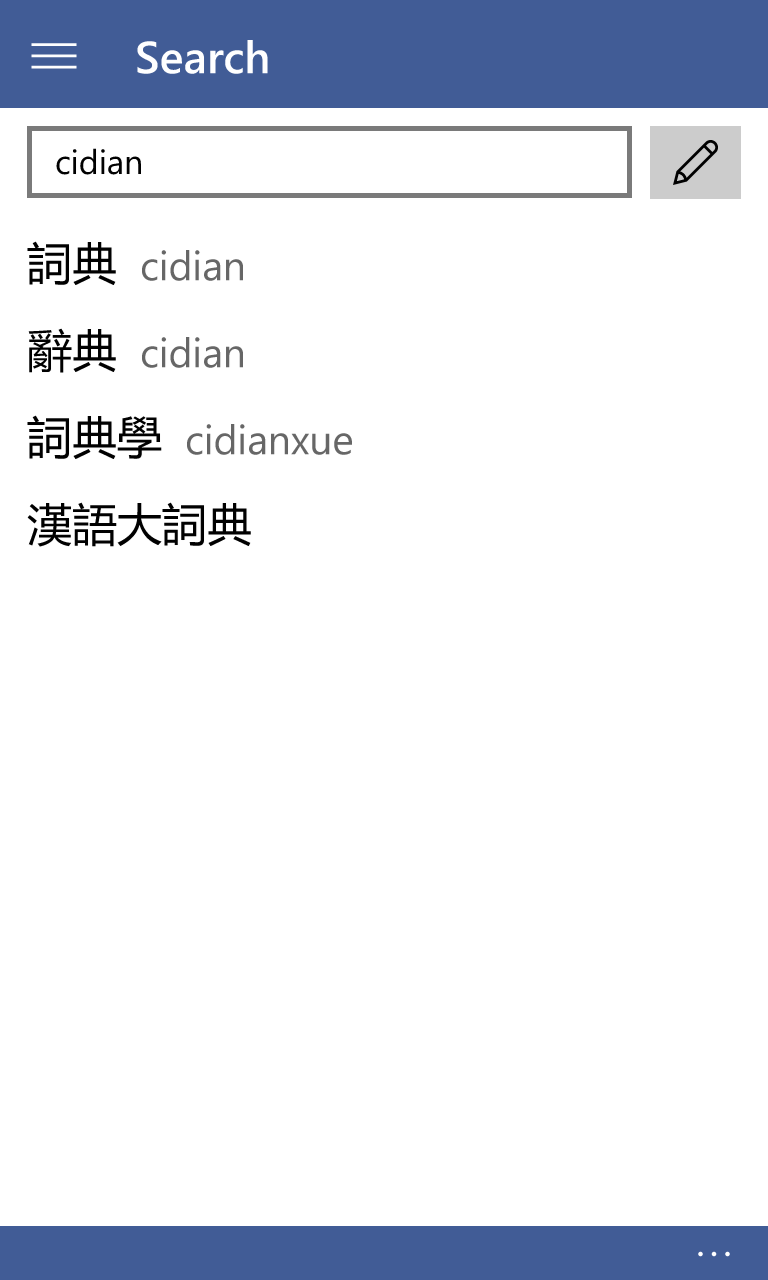Open the 漢語大詞典 result
This screenshot has height=1280, width=768.
coord(140,527)
